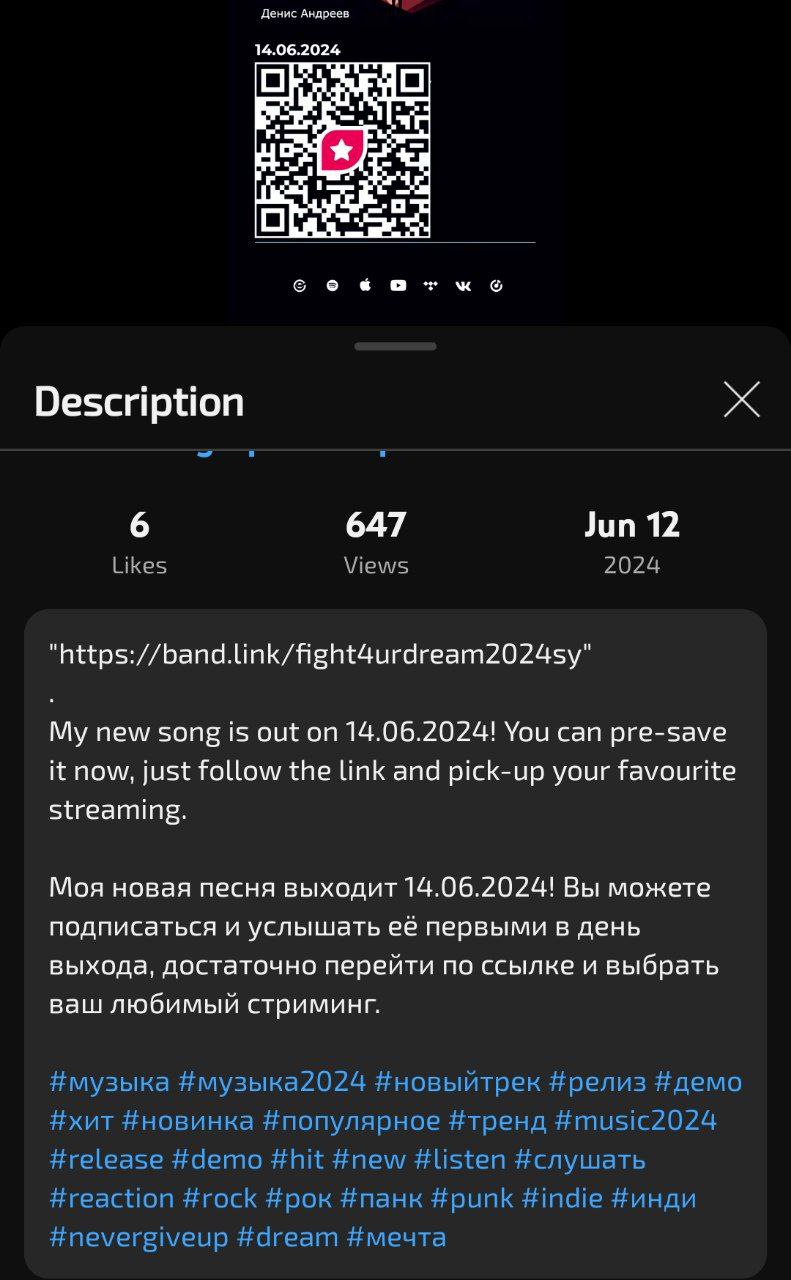Tap the #мечта hashtag
Viewport: 791px width, 1280px height.
click(396, 1237)
